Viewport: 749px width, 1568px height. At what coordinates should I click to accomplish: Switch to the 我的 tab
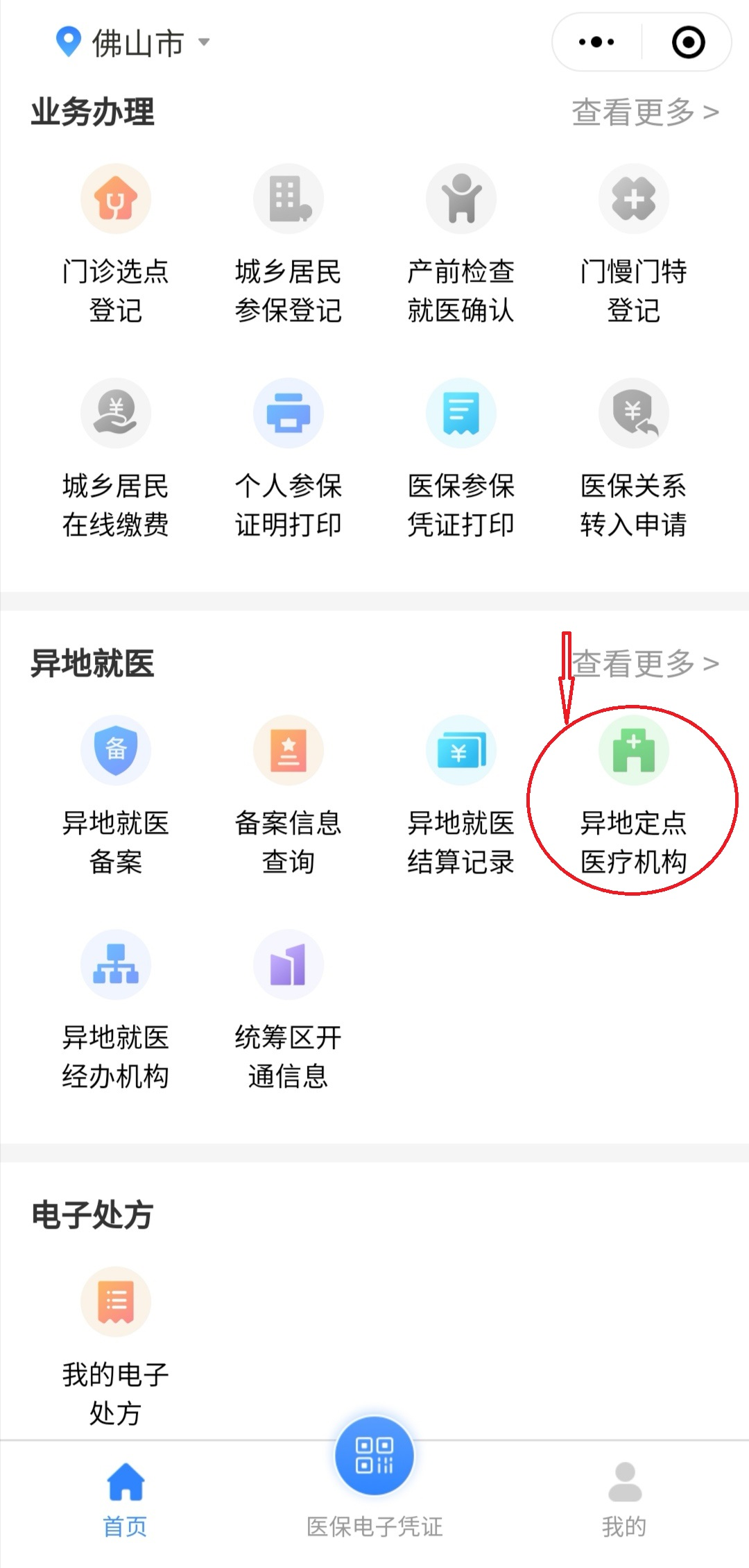624,1499
